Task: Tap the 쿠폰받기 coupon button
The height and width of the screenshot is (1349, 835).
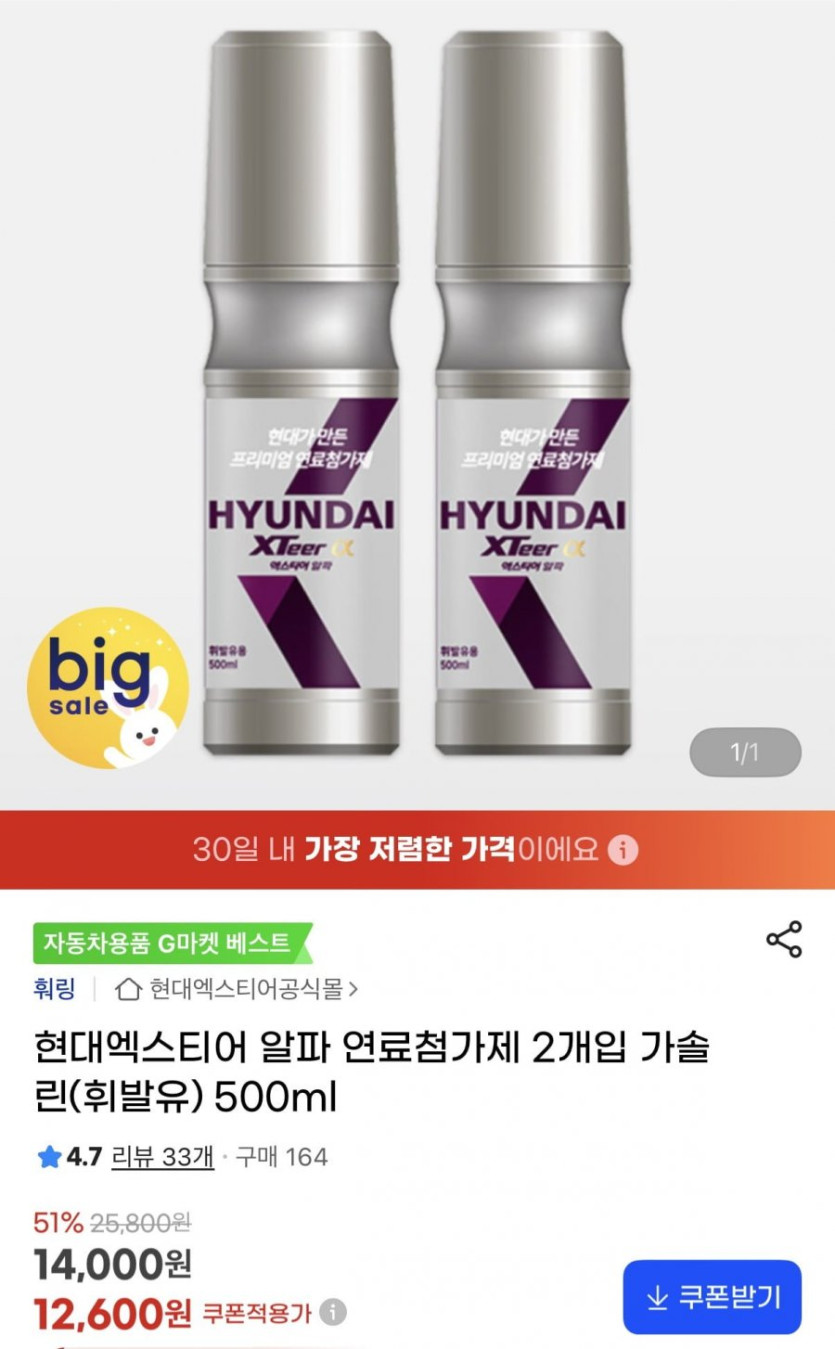Action: [x=712, y=1297]
